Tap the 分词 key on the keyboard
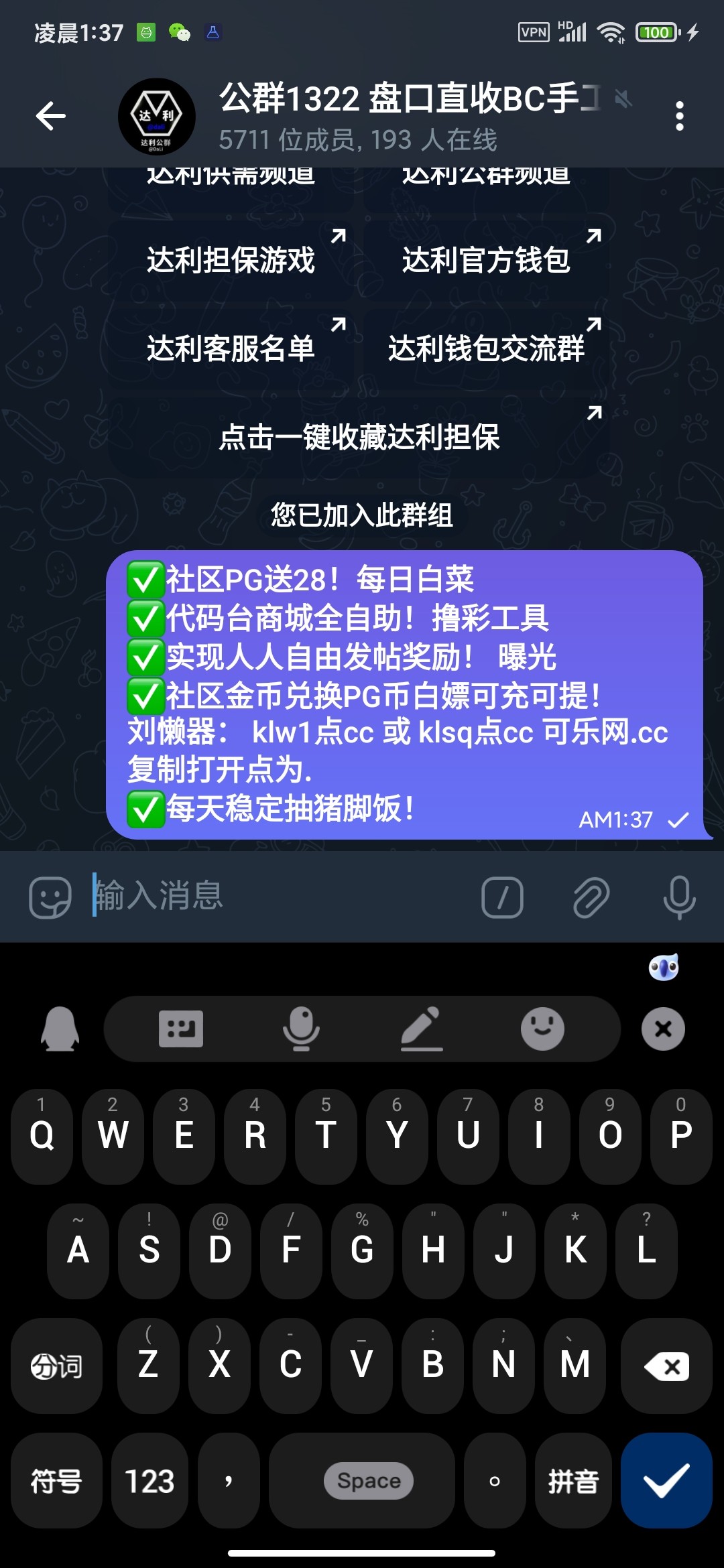Viewport: 724px width, 1568px height. 56,1366
